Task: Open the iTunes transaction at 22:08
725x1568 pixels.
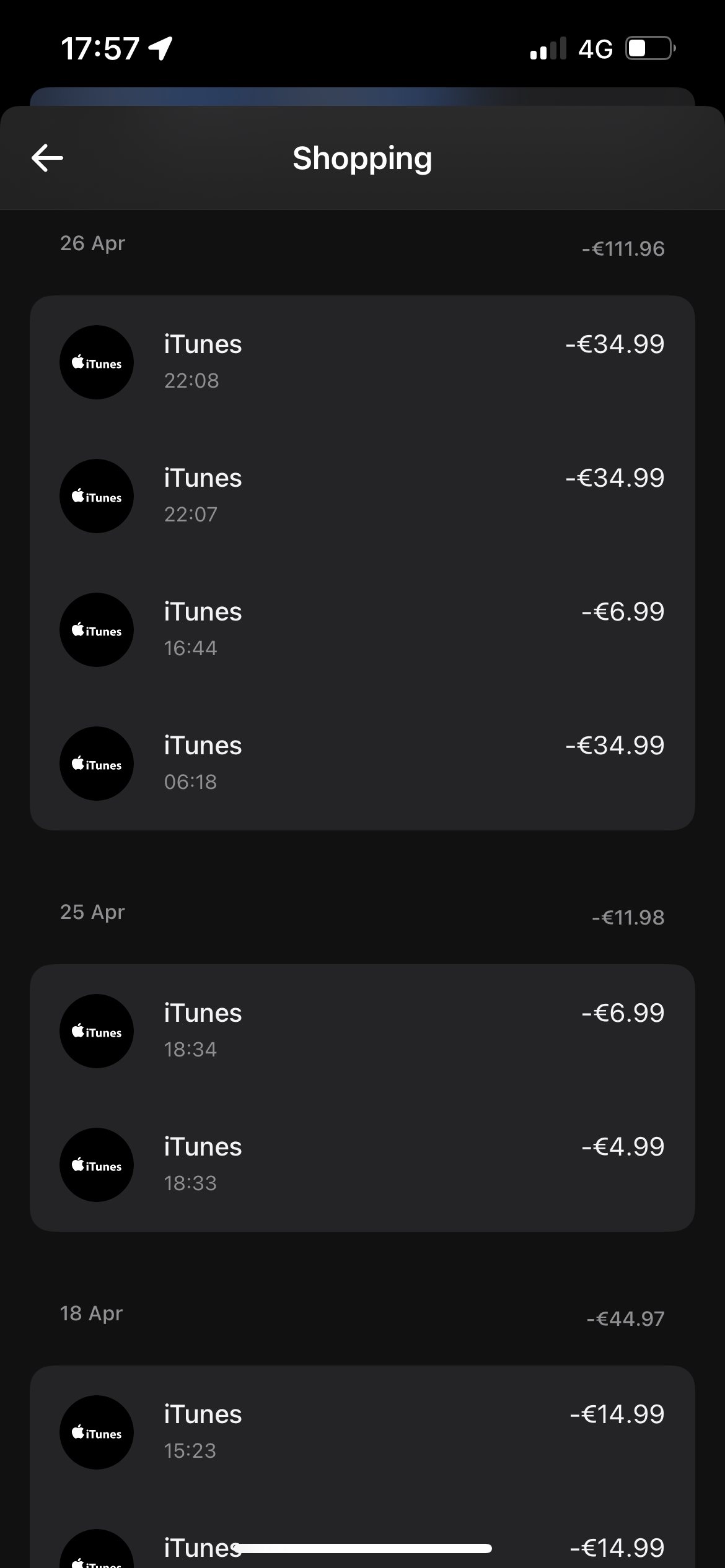Action: 362,362
